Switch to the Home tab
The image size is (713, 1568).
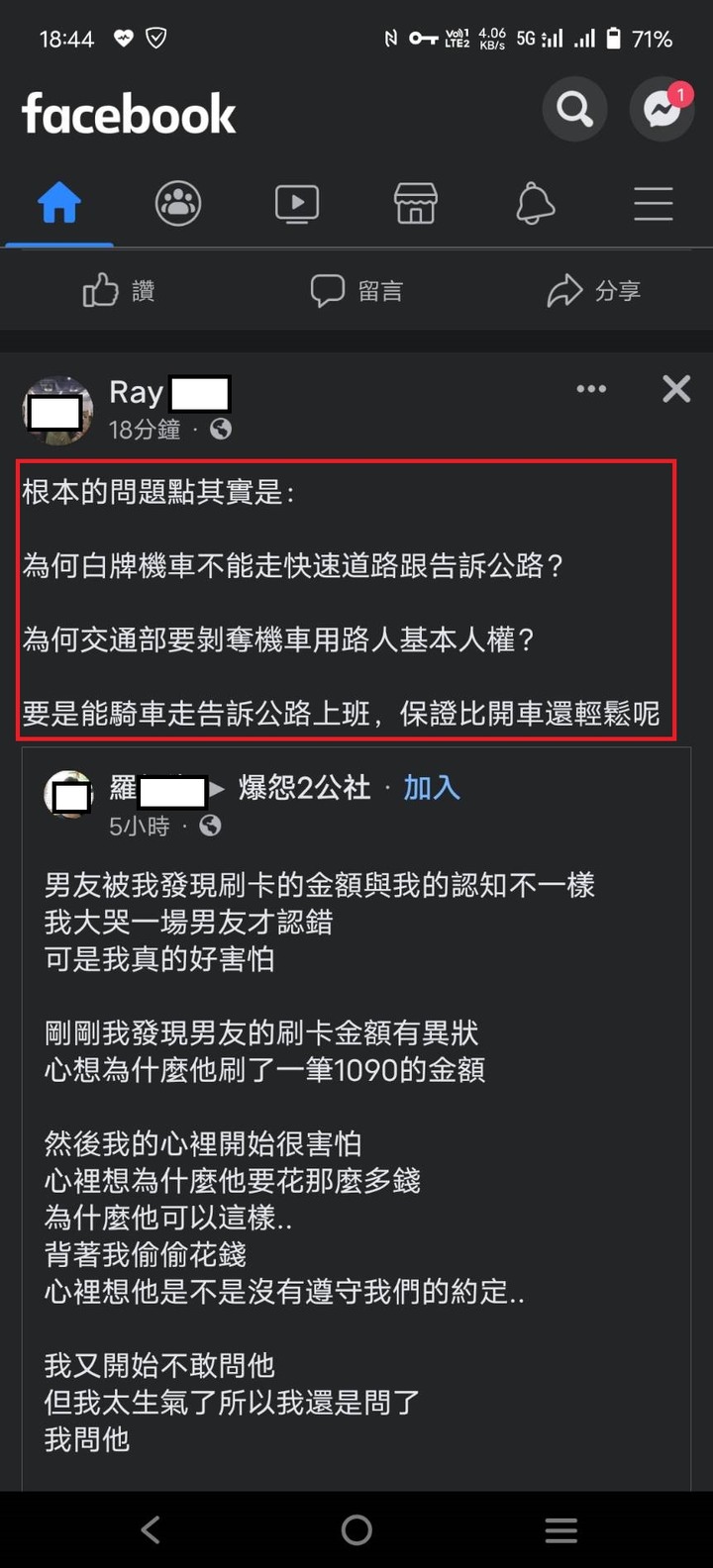(59, 205)
